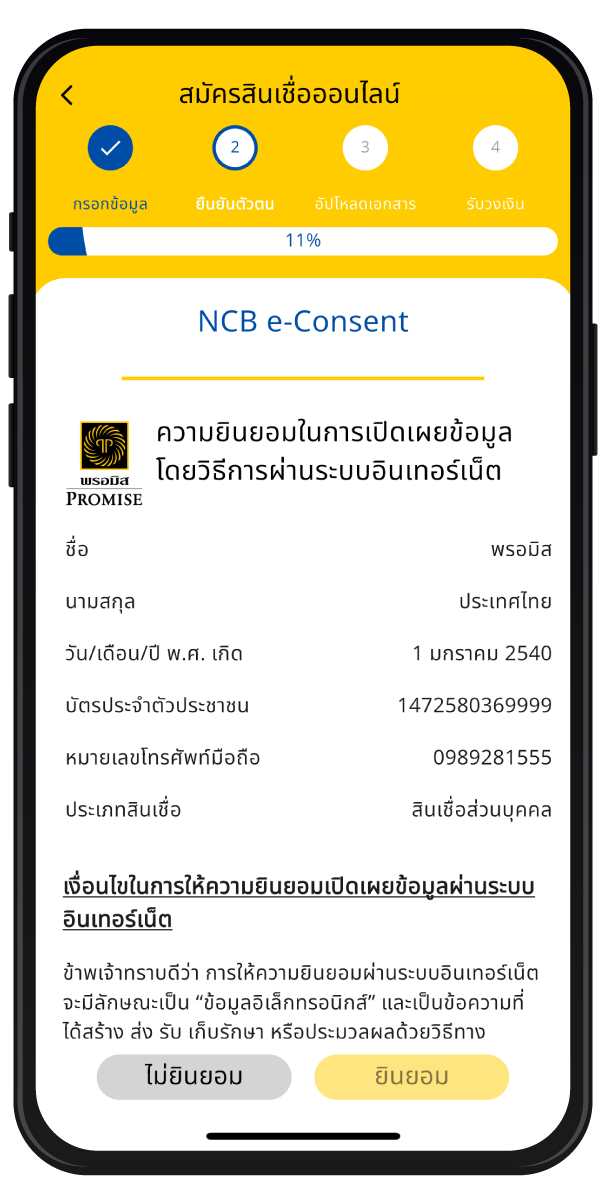604x1204 pixels.
Task: Go back using the top-left arrow
Action: click(67, 96)
